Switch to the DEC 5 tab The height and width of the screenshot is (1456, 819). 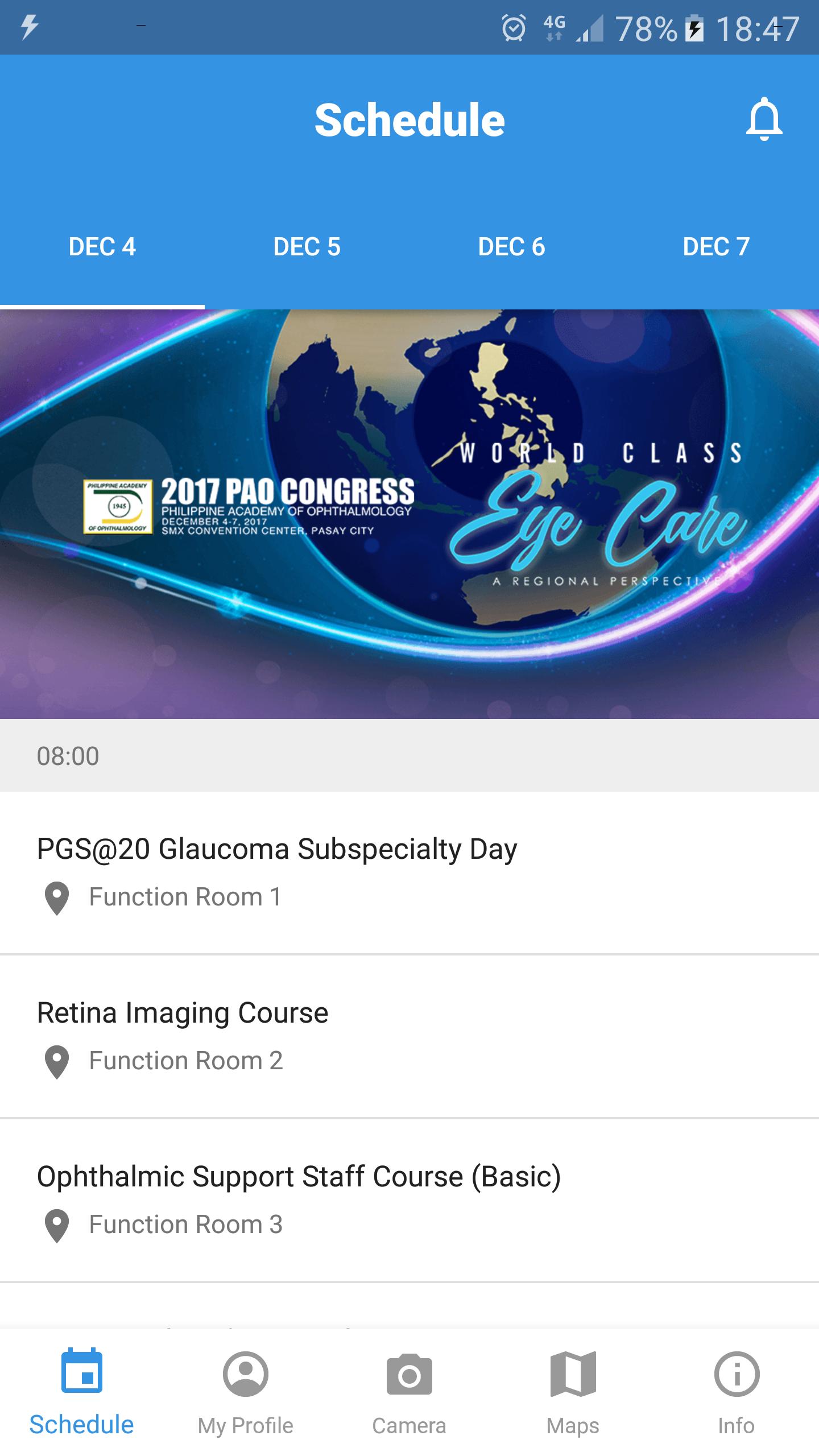pos(307,247)
